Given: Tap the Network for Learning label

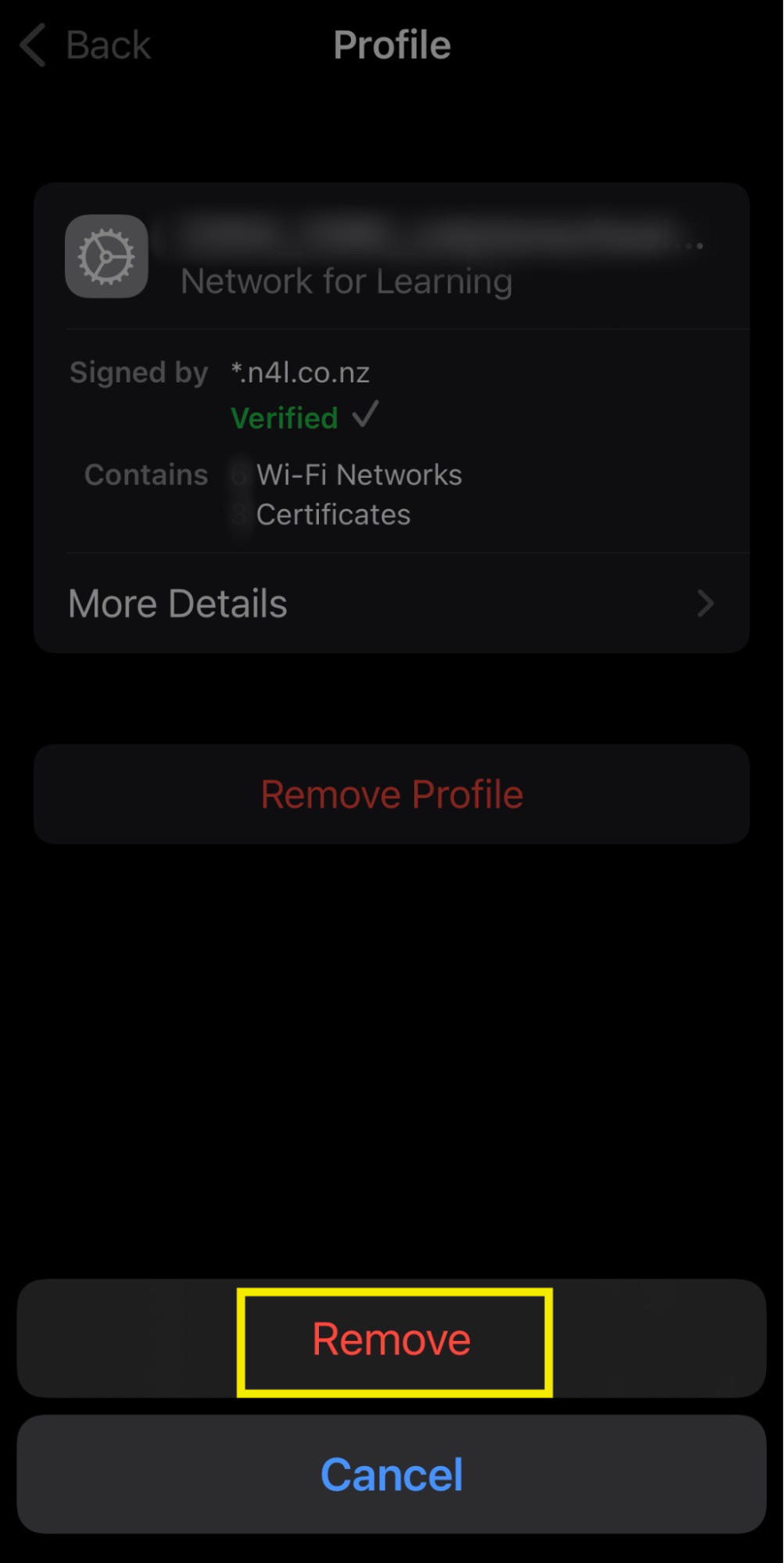Looking at the screenshot, I should [345, 281].
